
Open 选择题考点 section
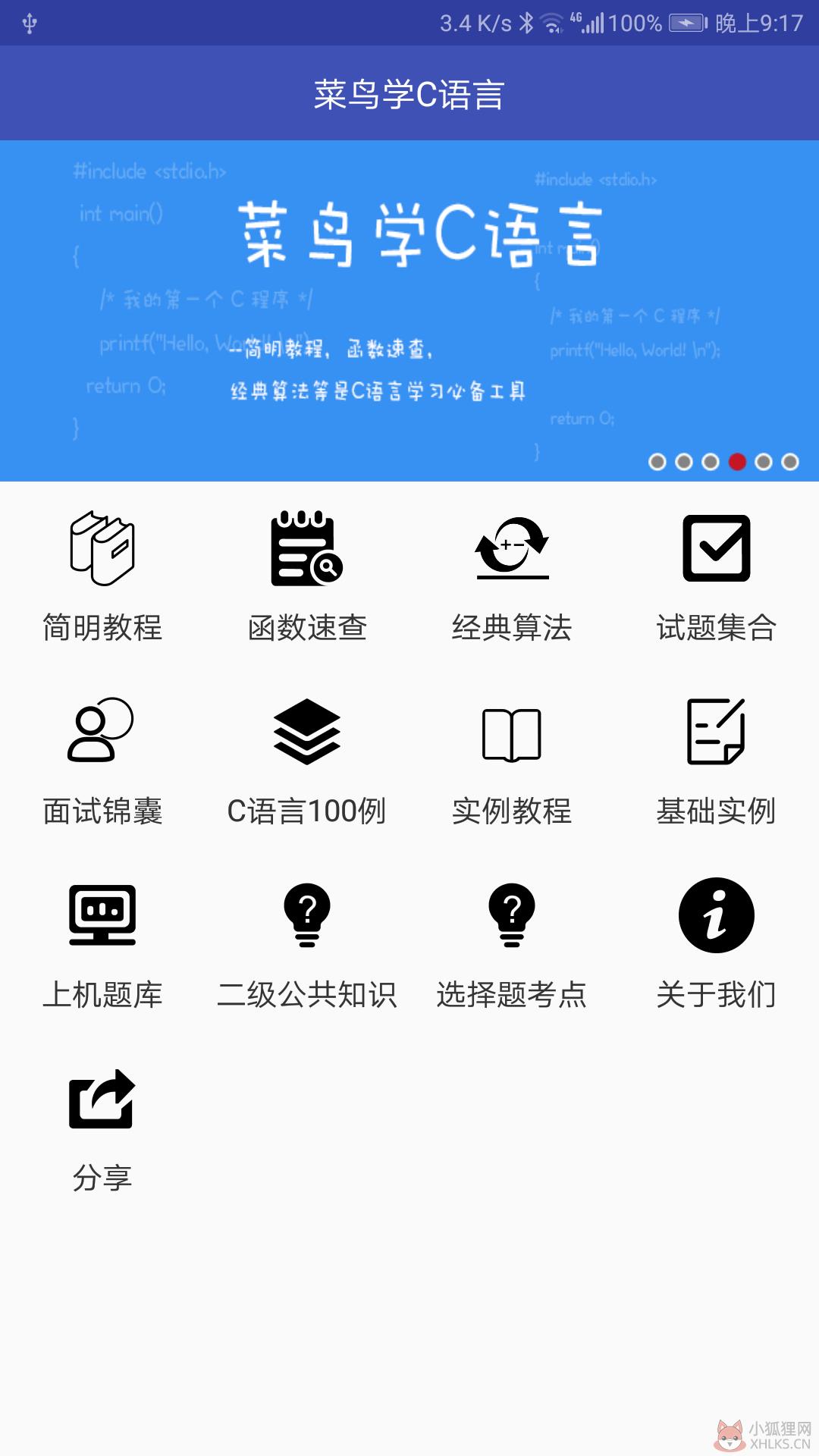pos(512,944)
